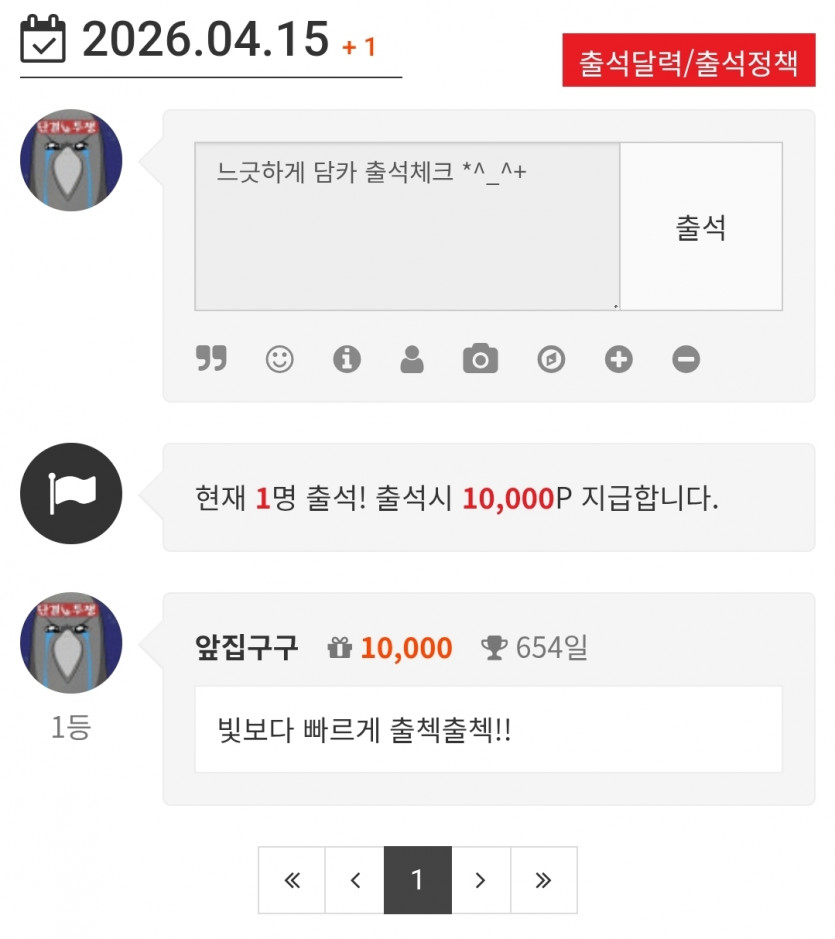Insert a quote block in the attendance comment
Viewport: 835px width, 939px height.
click(x=211, y=360)
